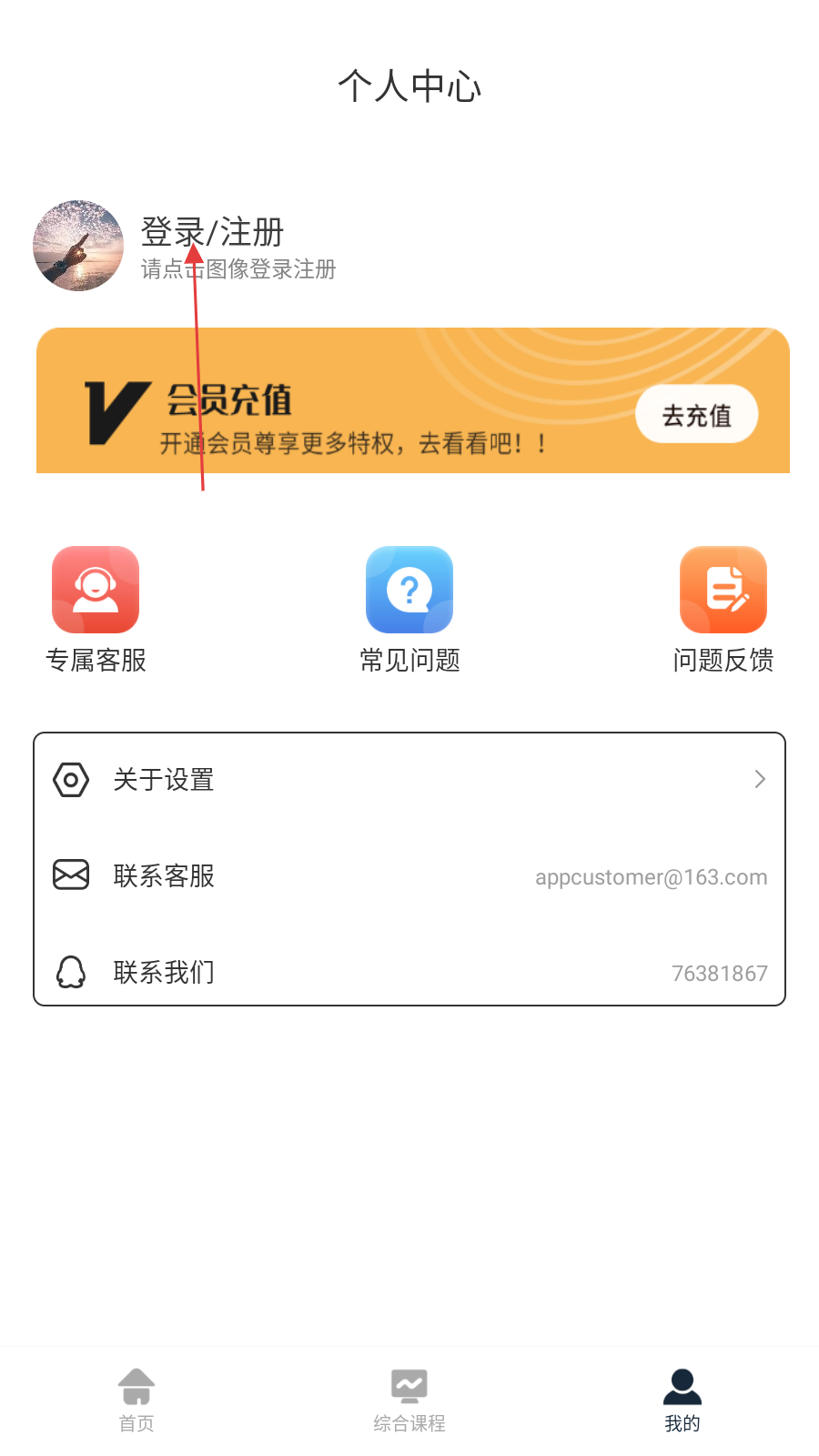Tap the 去充值 recharge button
Image resolution: width=819 pixels, height=1456 pixels.
696,415
